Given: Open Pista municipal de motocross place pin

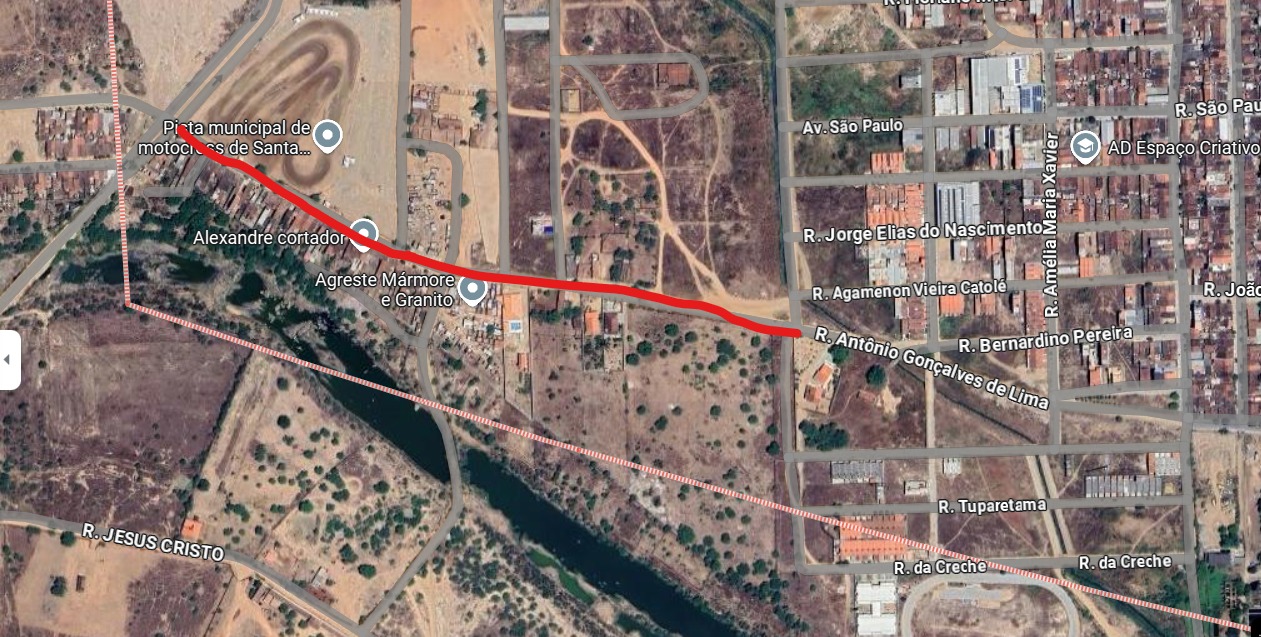Looking at the screenshot, I should click(x=327, y=134).
